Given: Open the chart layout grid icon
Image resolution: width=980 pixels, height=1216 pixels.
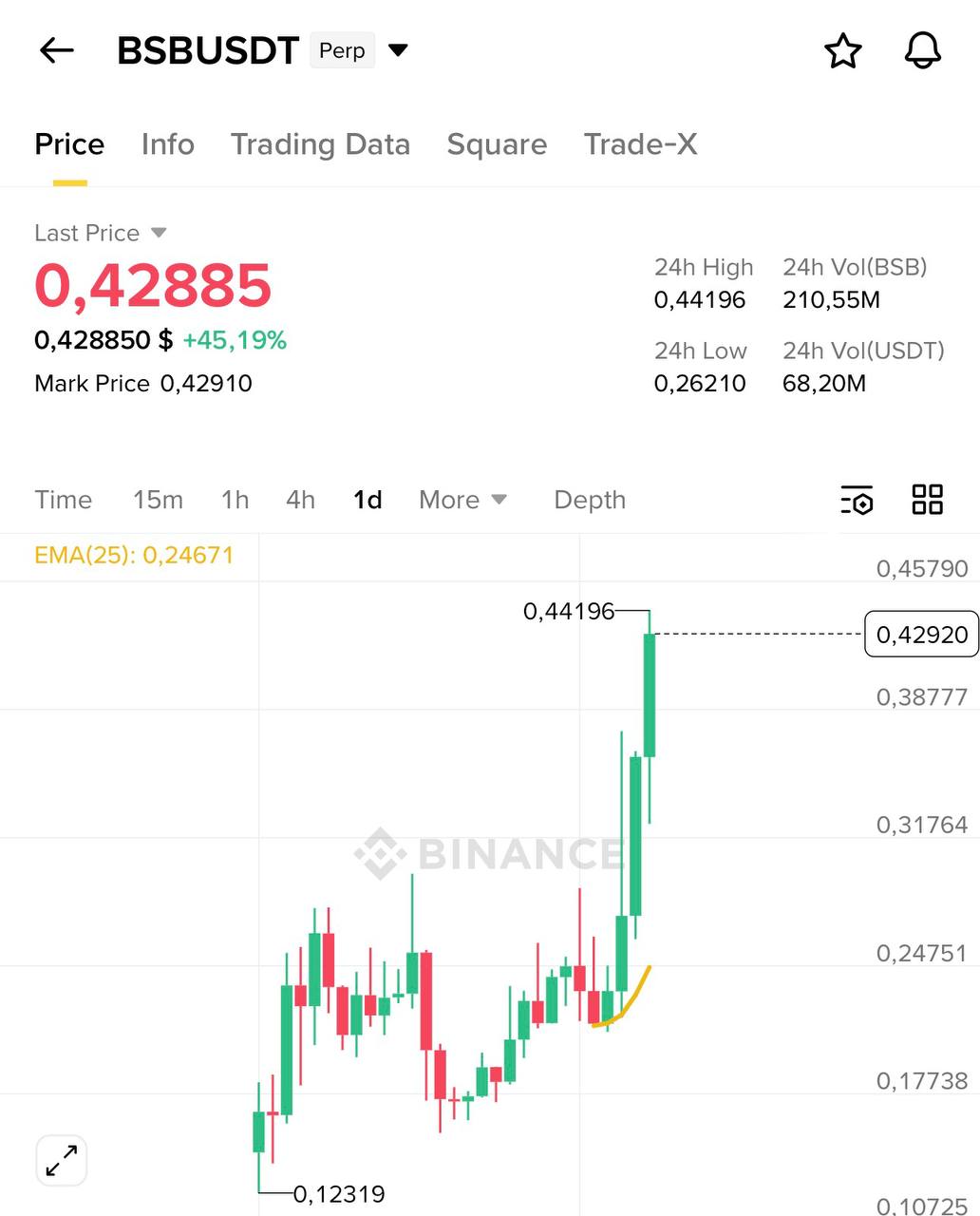Looking at the screenshot, I should click(x=927, y=500).
